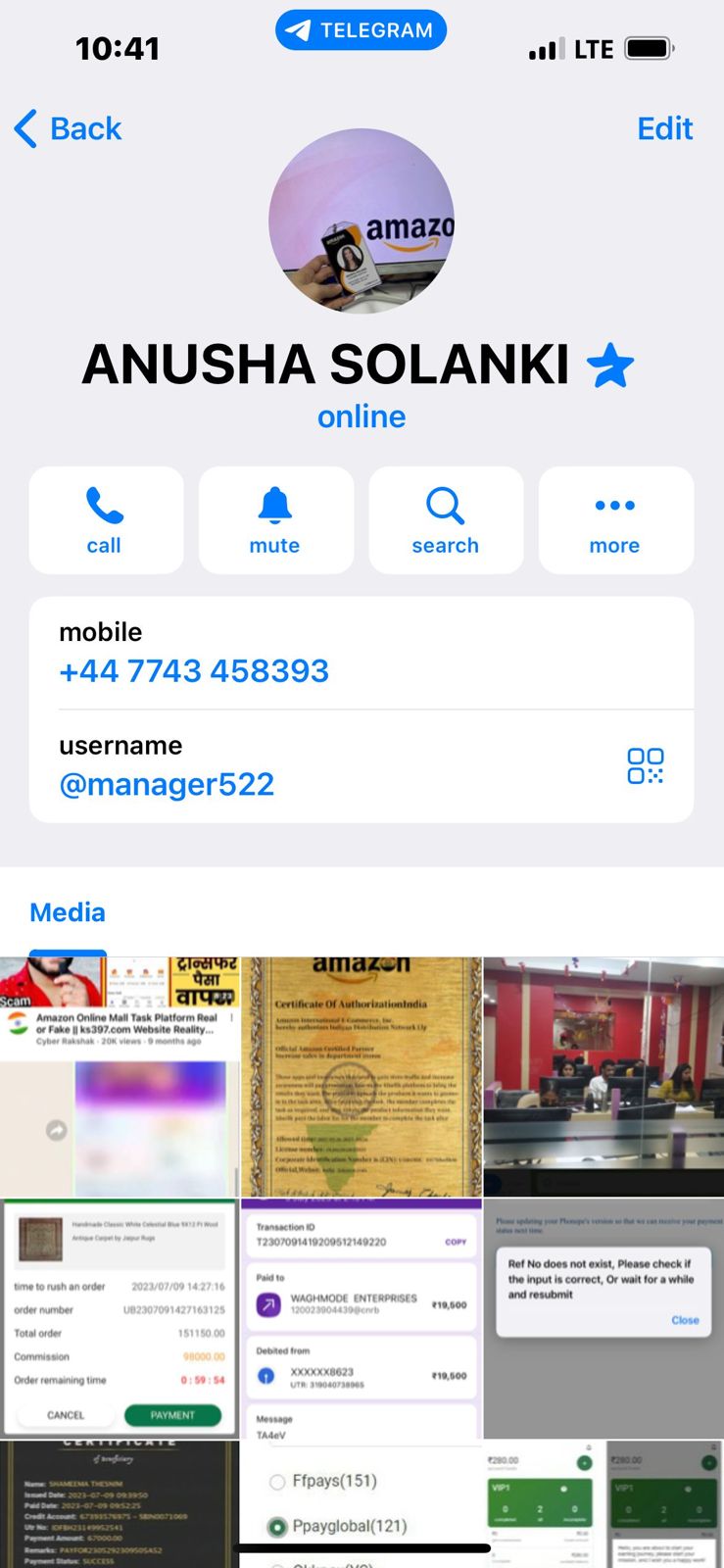Select the Media tab

(x=68, y=912)
